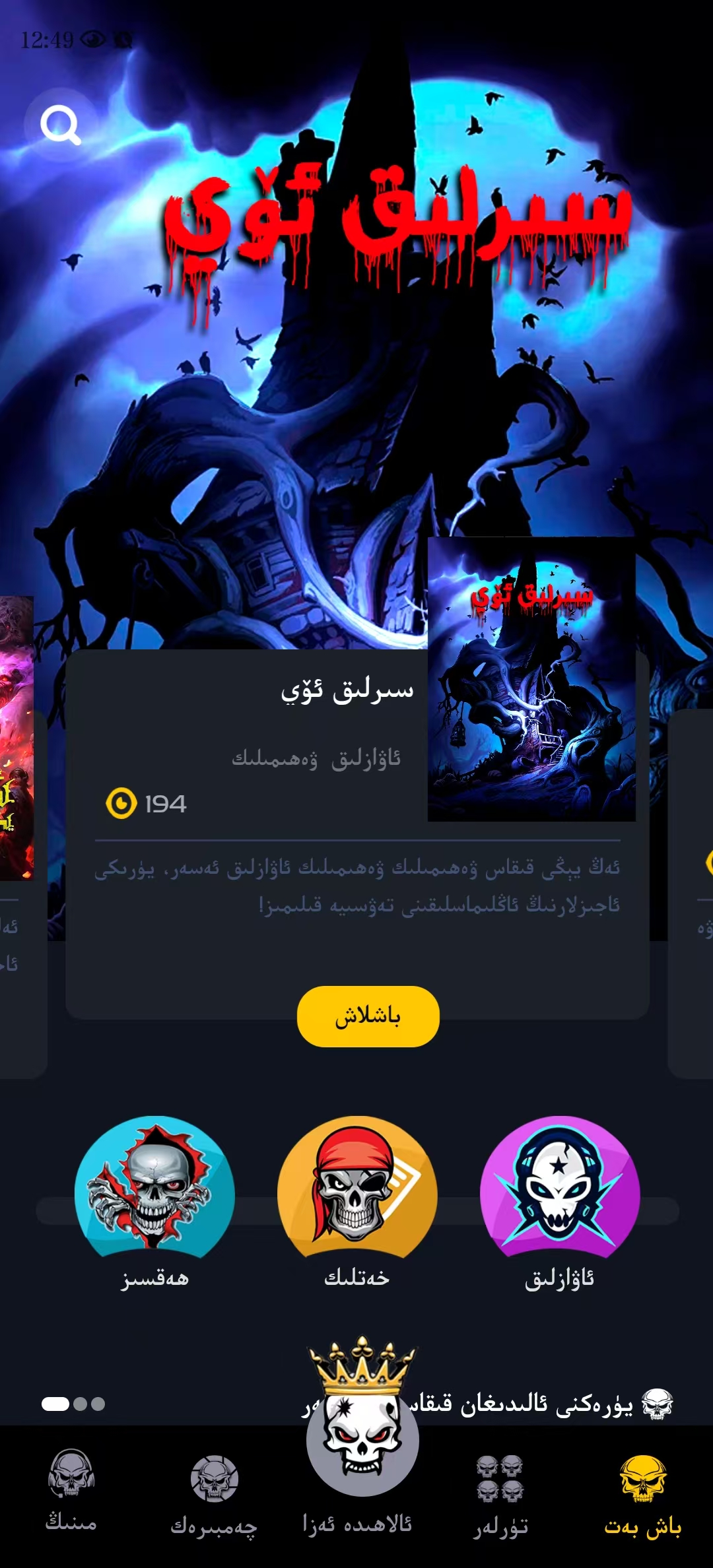Viewport: 713px width, 1568px height.
Task: Tap the yellow باشلاش start button
Action: tap(368, 1016)
